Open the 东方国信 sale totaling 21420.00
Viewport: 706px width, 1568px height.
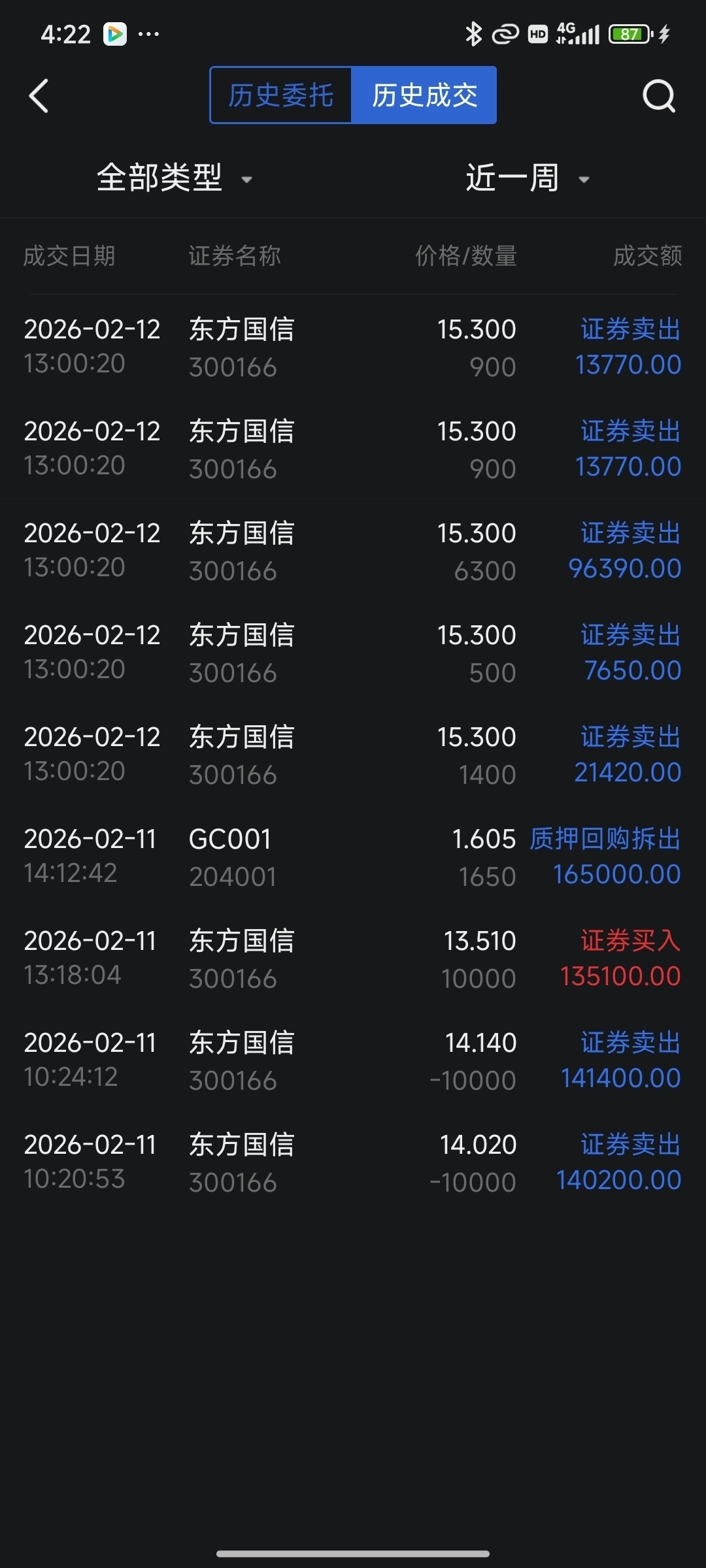coord(353,754)
